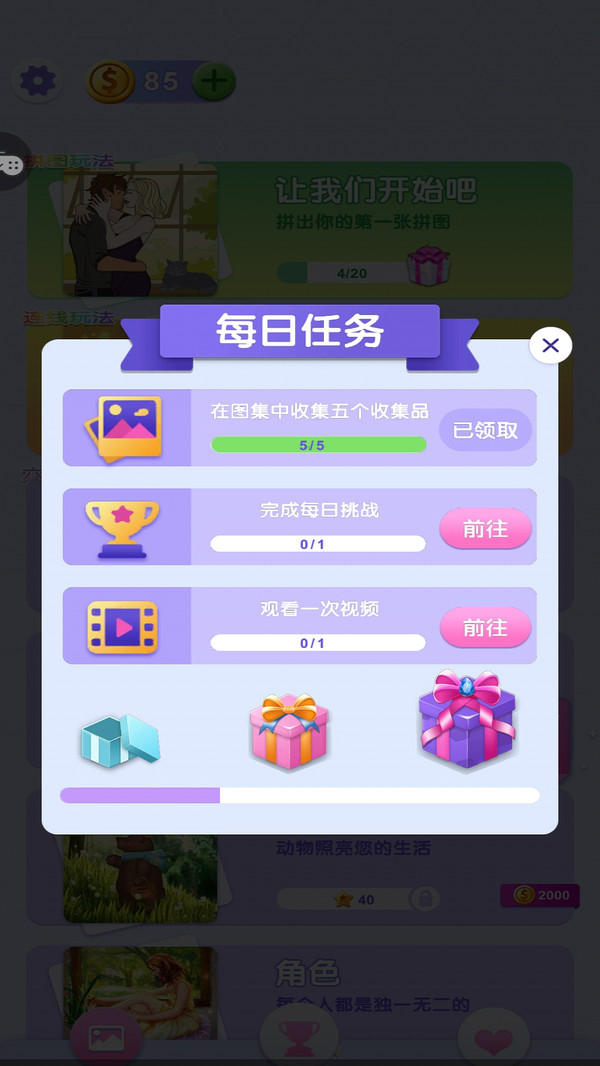Tap 前往 for 完成每日挑战
This screenshot has height=1066, width=600.
pyautogui.click(x=485, y=529)
